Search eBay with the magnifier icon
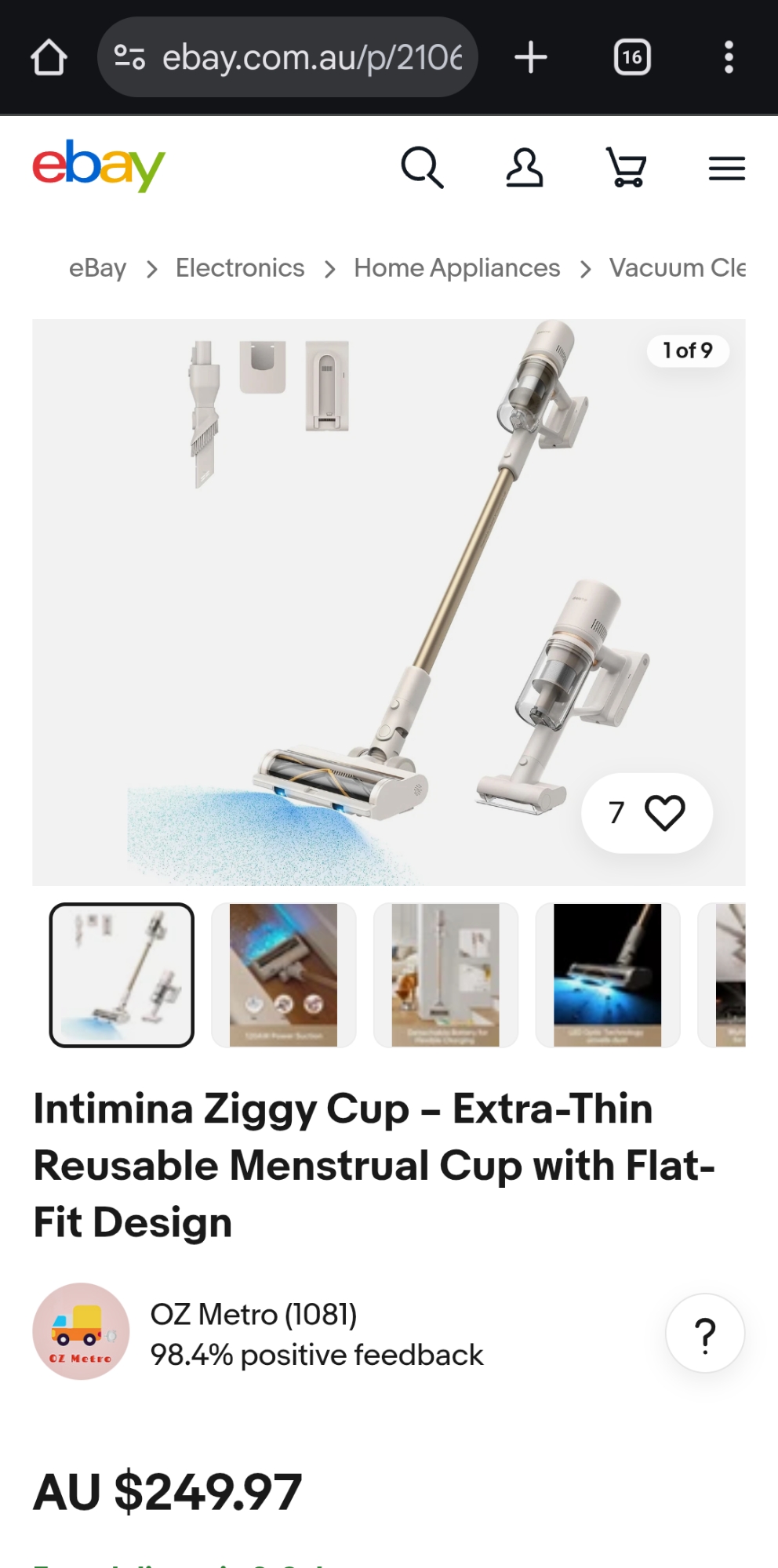The image size is (778, 1568). (422, 168)
